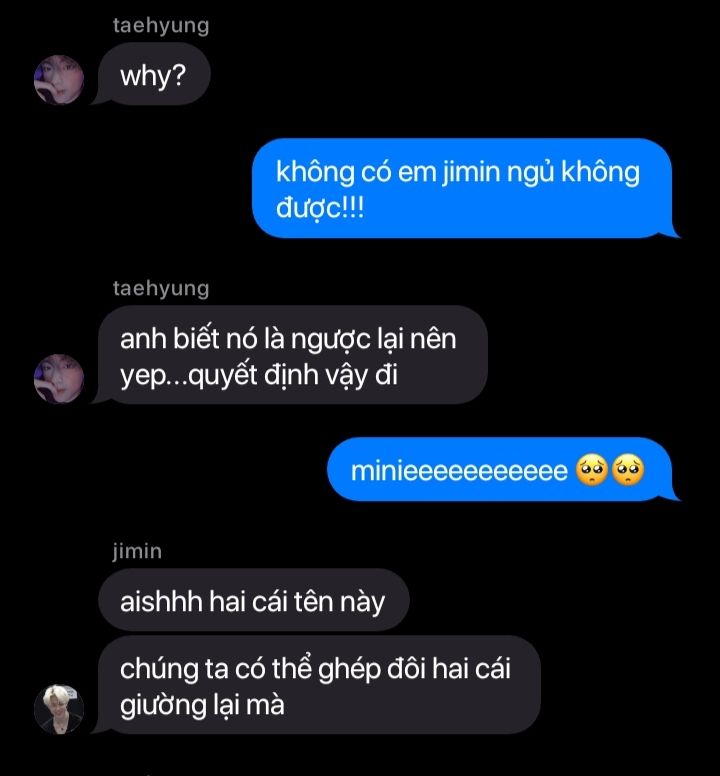View jimin's profile picture beside "chúng ta" message

(59, 709)
